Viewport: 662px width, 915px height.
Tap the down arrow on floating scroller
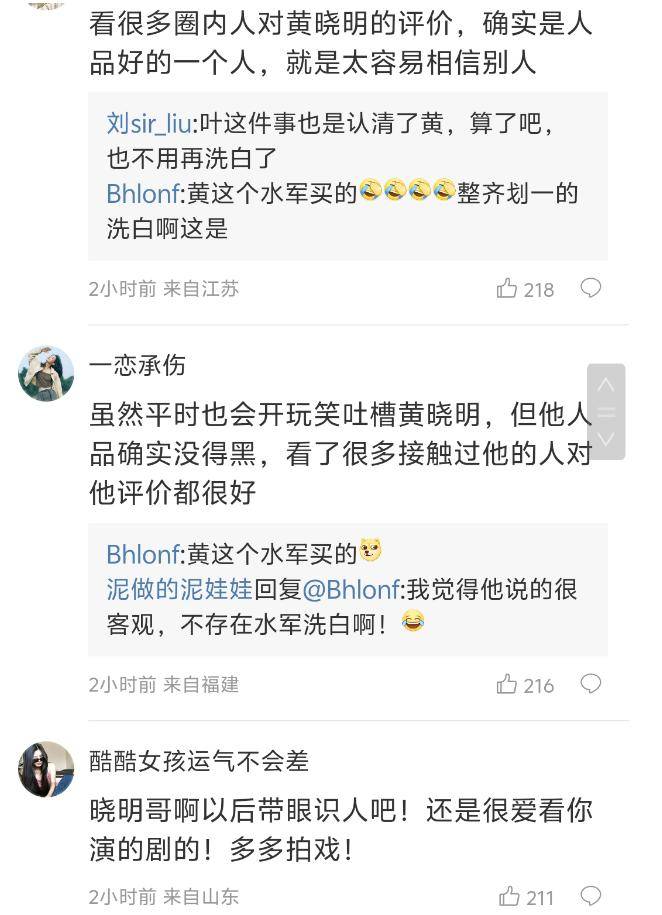(606, 440)
